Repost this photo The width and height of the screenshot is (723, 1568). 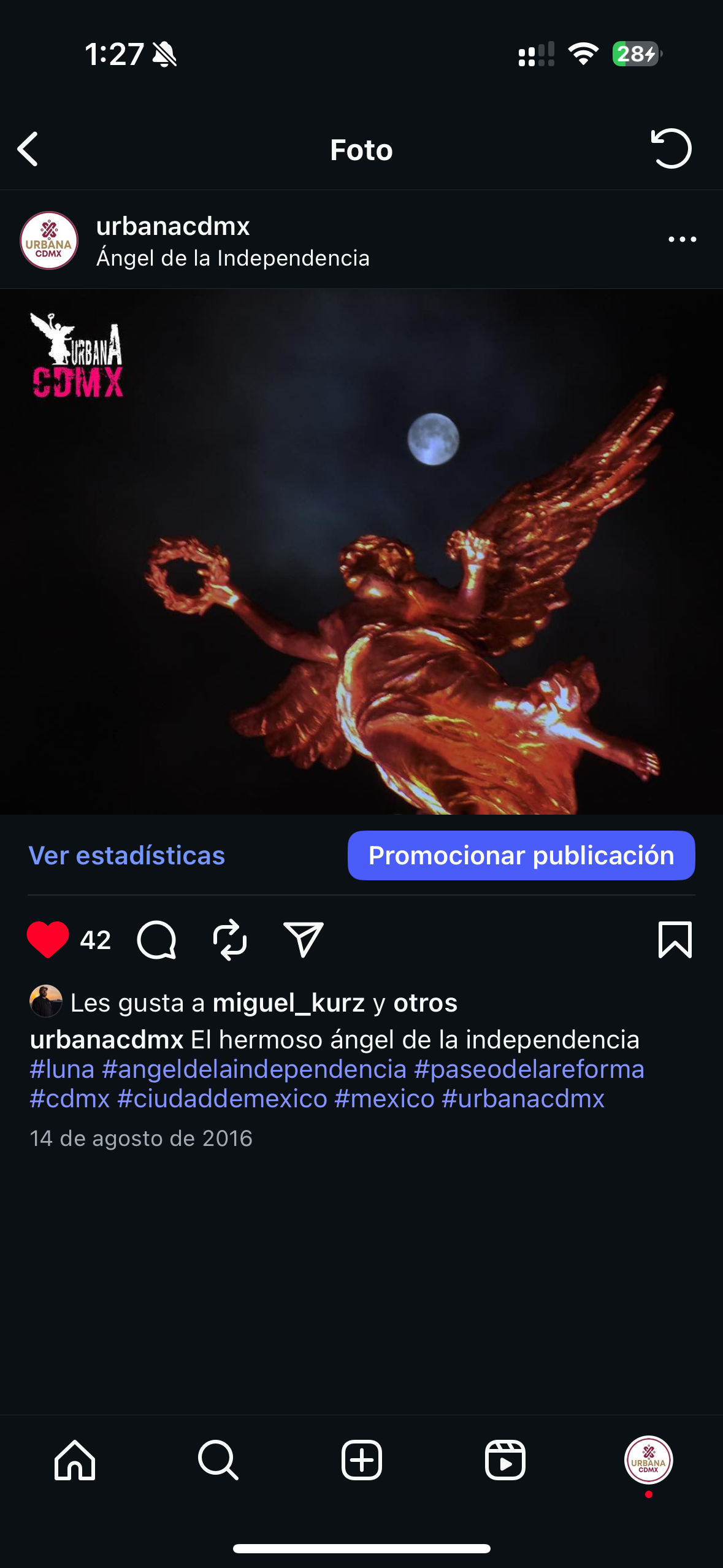pyautogui.click(x=230, y=939)
